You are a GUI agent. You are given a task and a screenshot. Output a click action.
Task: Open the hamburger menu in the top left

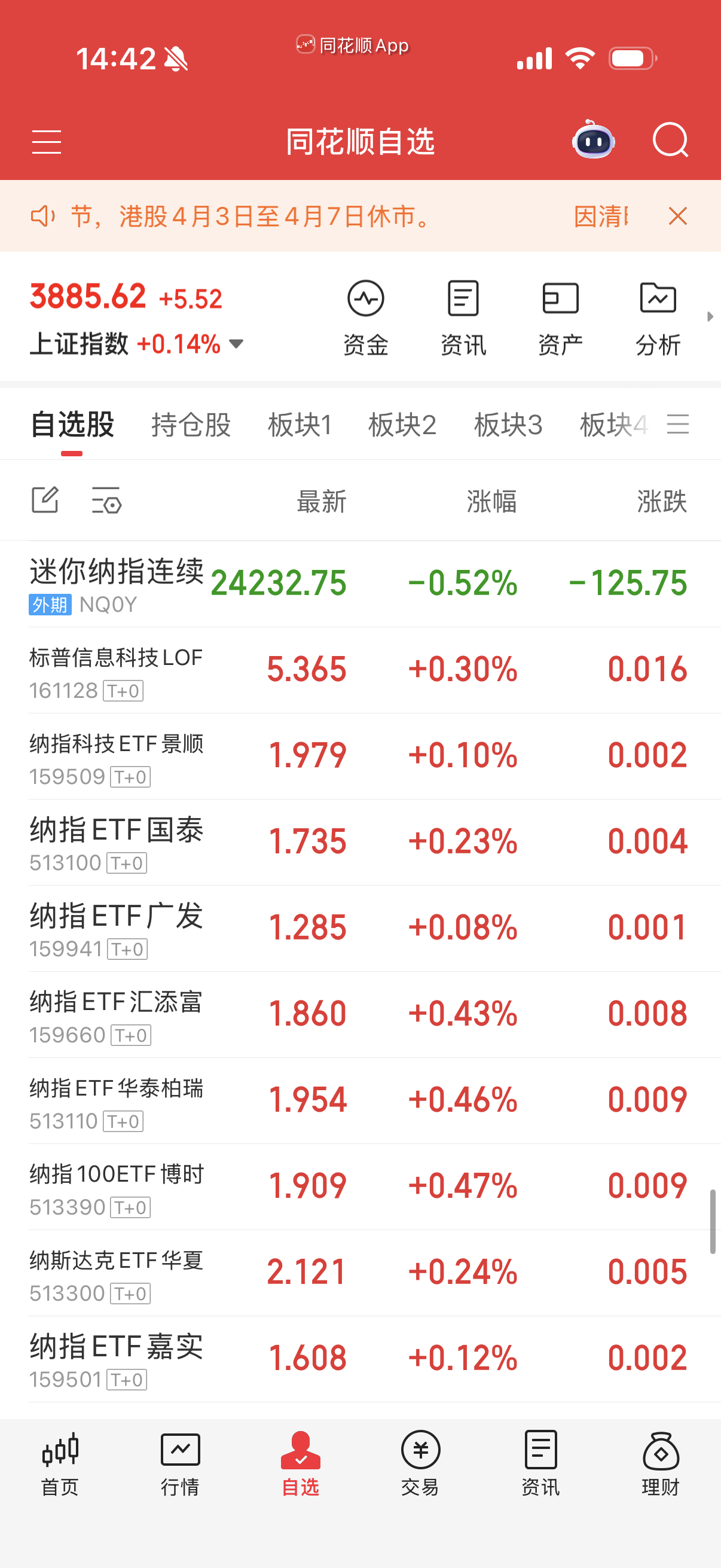coord(46,141)
